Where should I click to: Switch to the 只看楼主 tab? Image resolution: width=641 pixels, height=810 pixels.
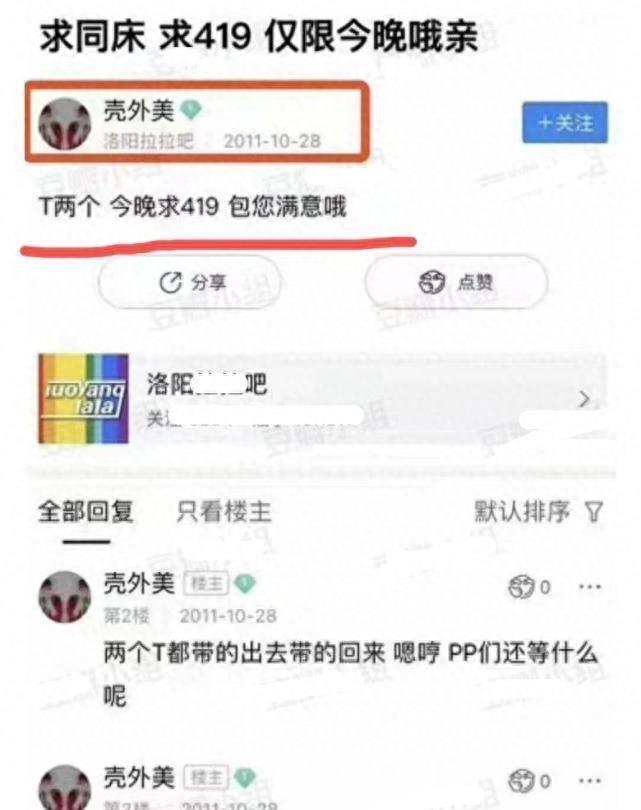pyautogui.click(x=224, y=512)
